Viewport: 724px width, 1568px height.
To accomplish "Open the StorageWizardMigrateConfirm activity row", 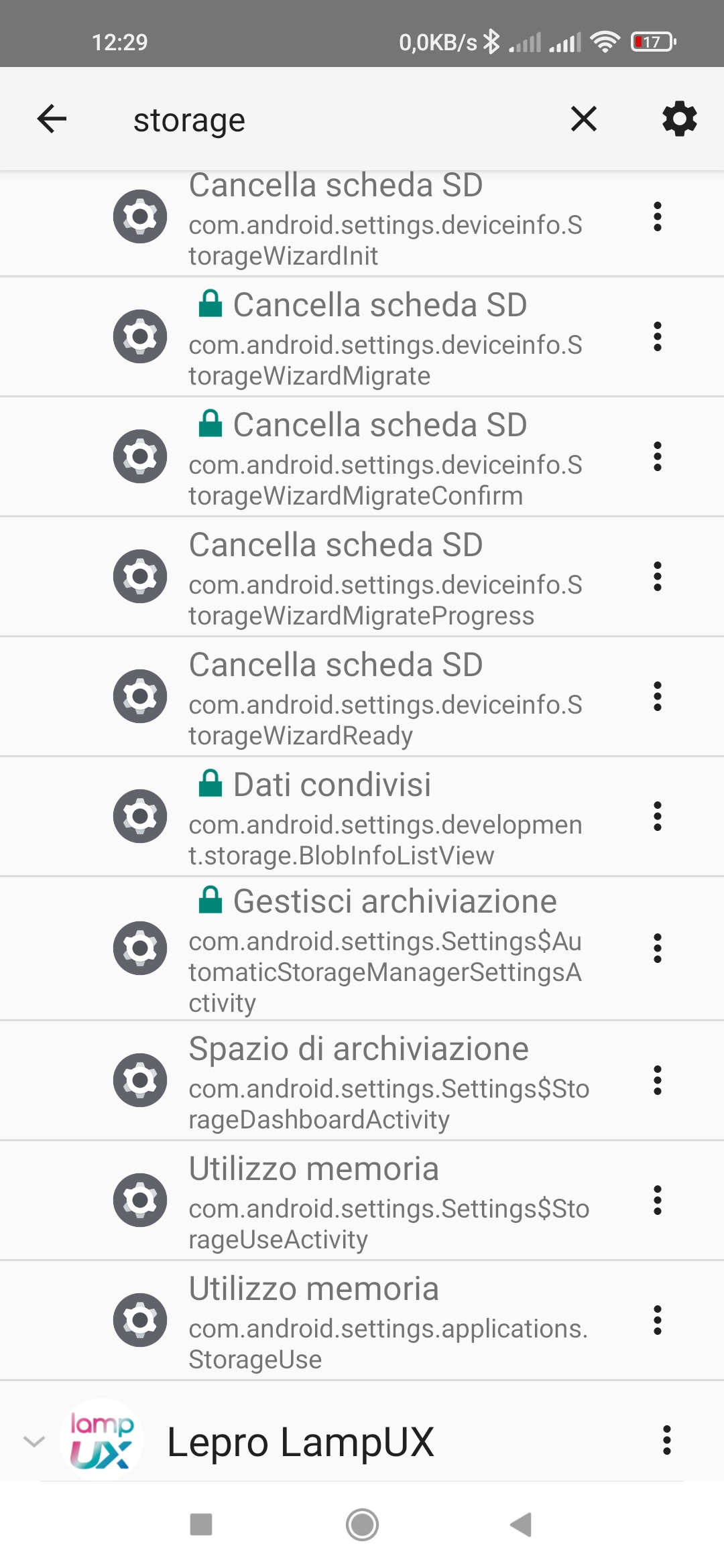I will [x=362, y=456].
